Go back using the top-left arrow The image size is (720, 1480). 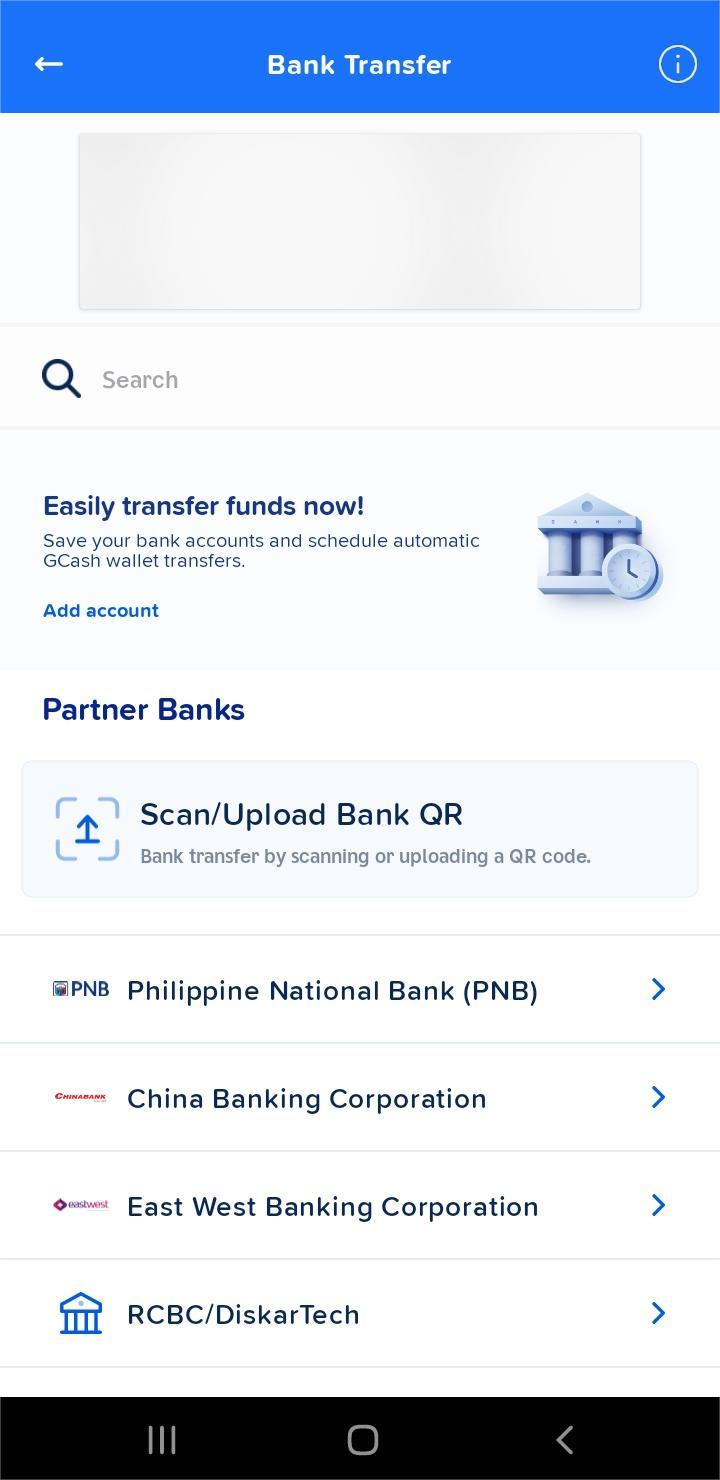tap(48, 65)
